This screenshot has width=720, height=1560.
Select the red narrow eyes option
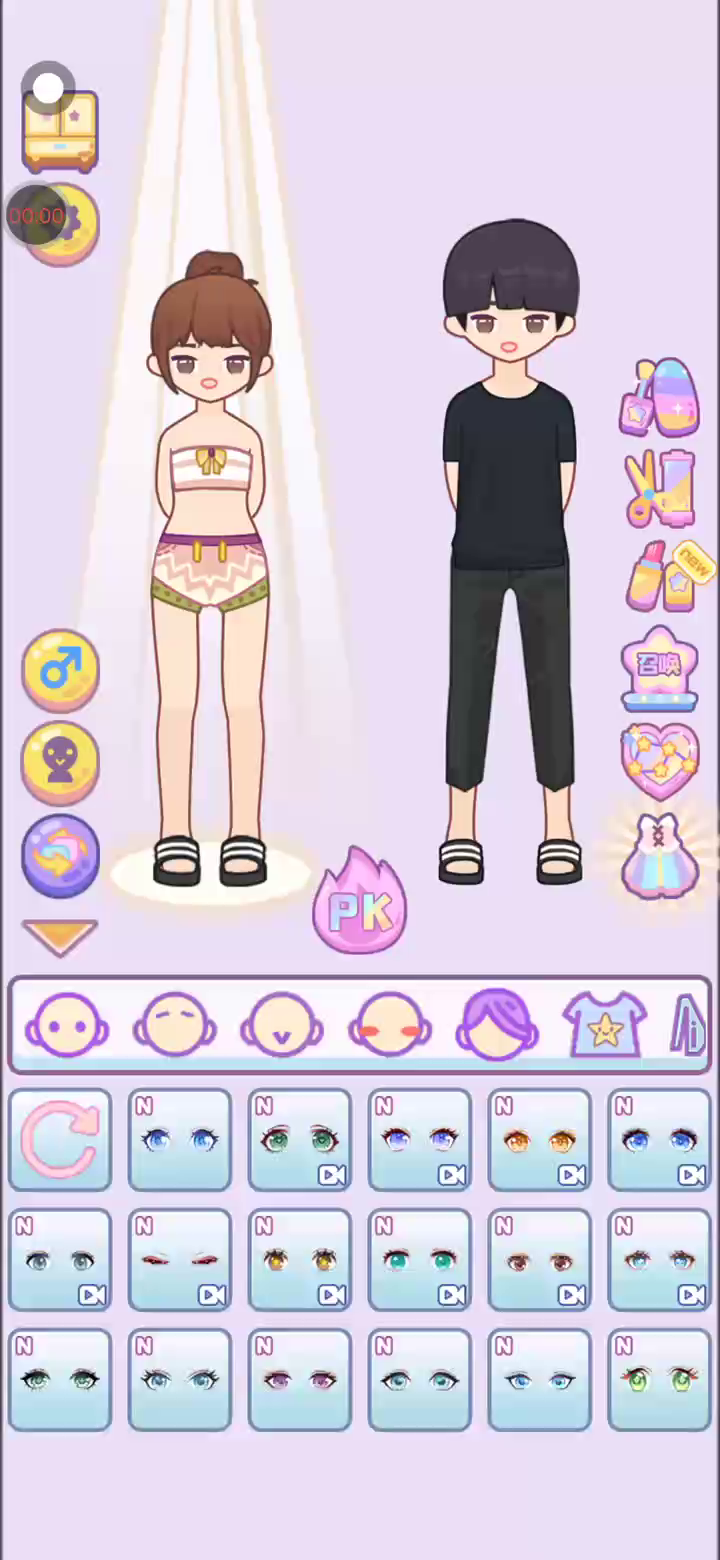tap(180, 1260)
